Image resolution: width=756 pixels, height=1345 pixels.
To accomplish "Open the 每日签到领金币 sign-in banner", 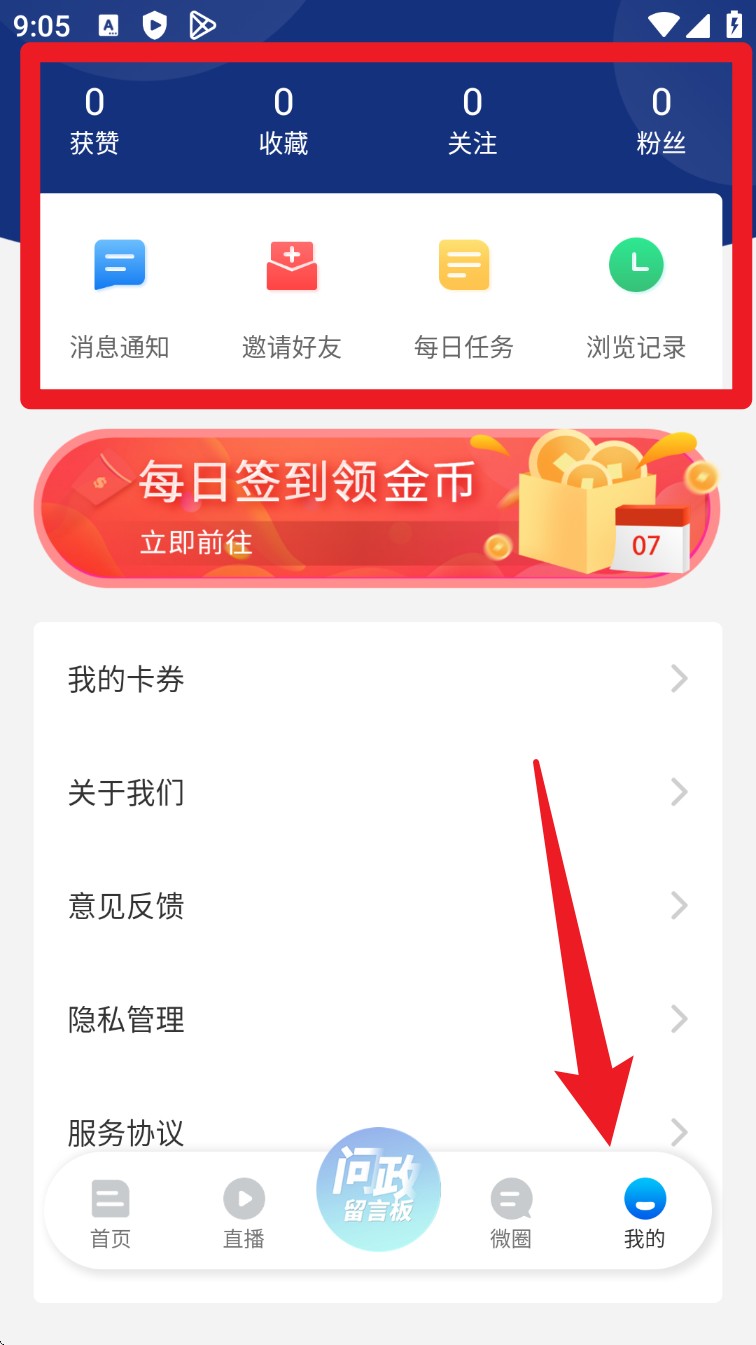I will tap(377, 508).
